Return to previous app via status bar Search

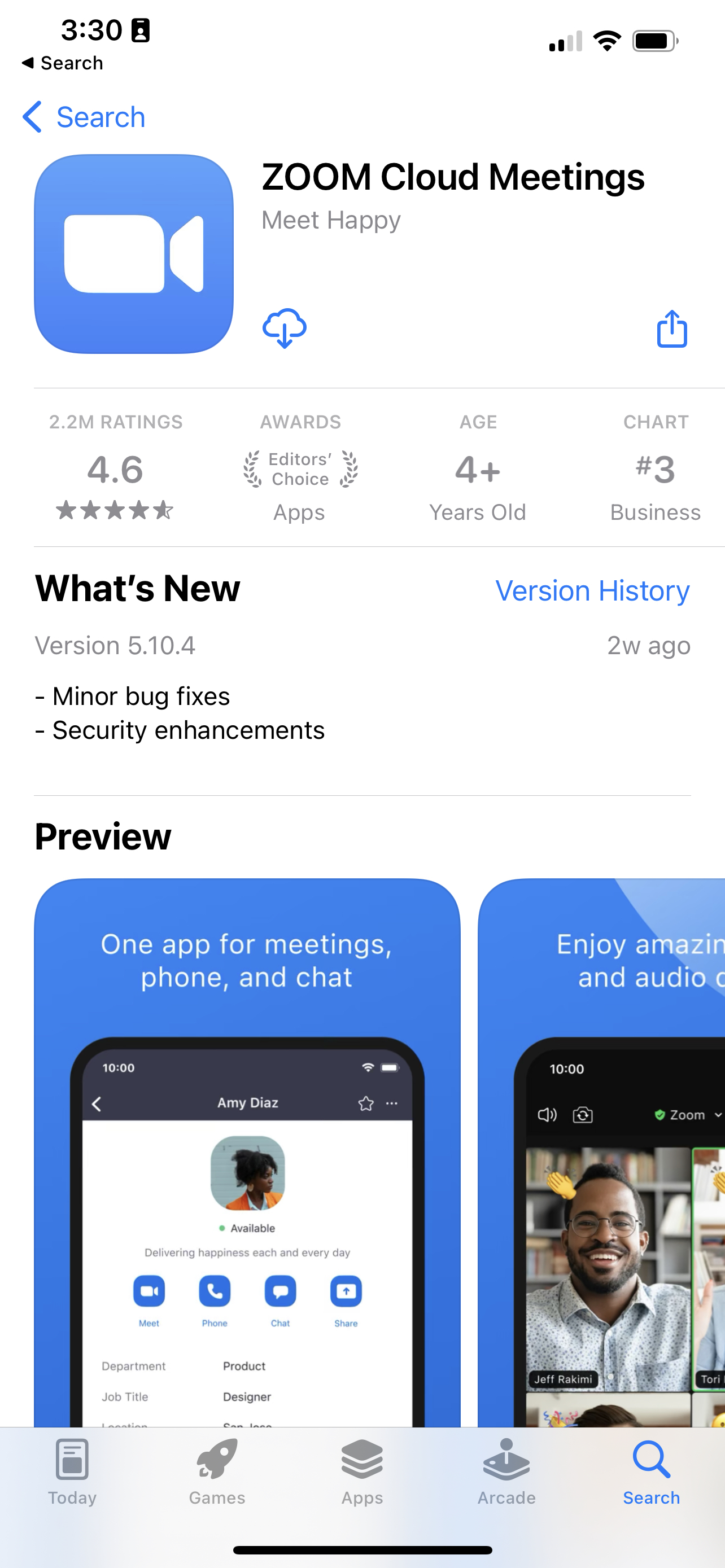[x=62, y=63]
